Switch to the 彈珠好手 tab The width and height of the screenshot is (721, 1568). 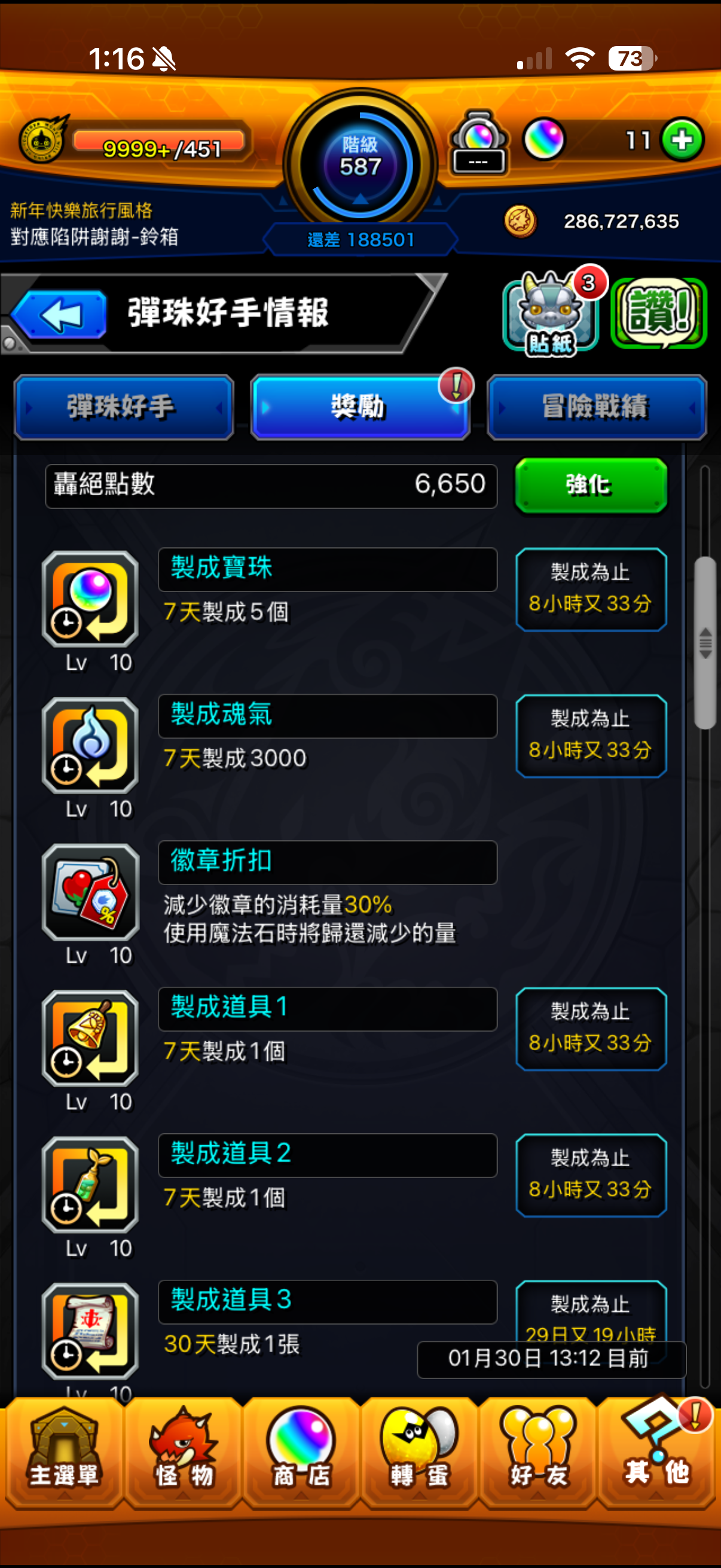point(124,407)
